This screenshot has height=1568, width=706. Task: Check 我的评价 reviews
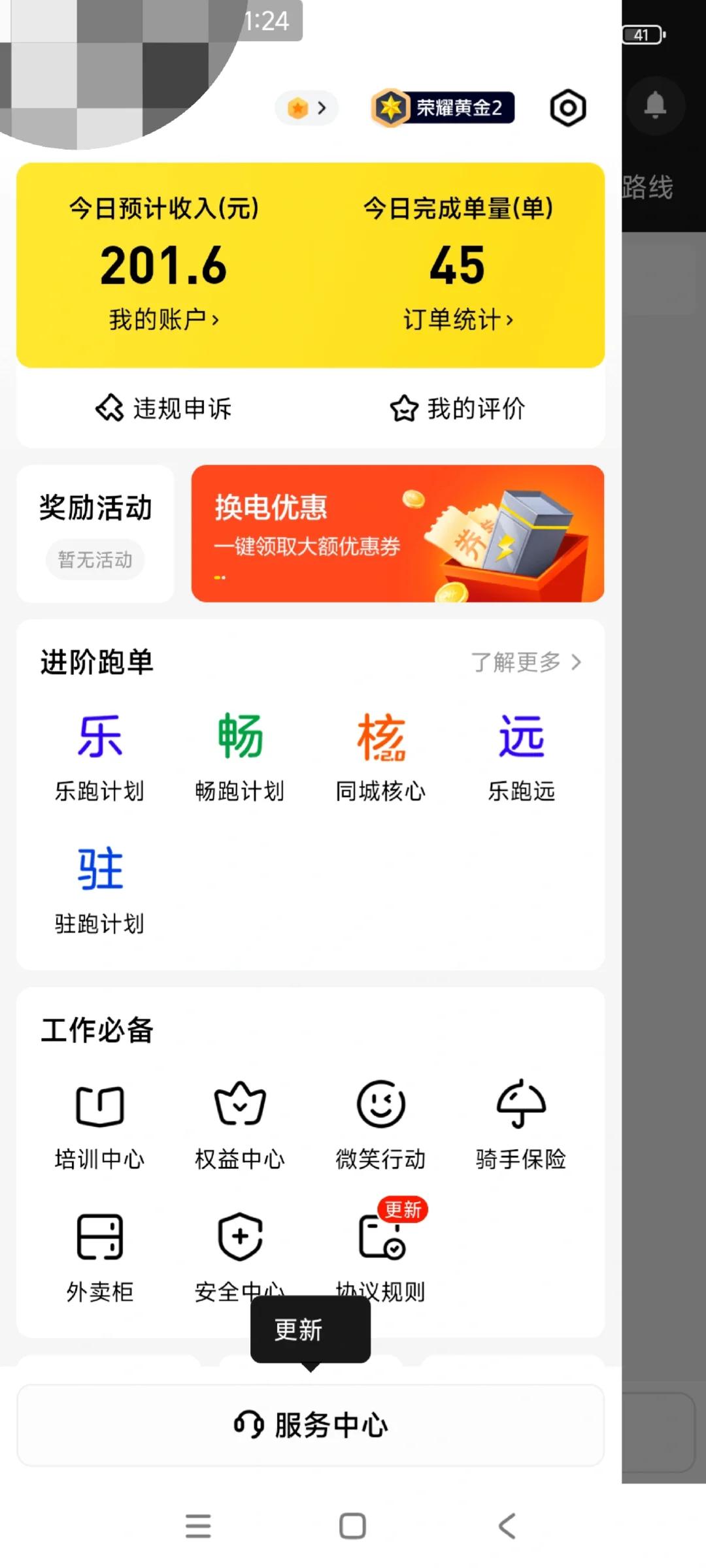point(458,409)
